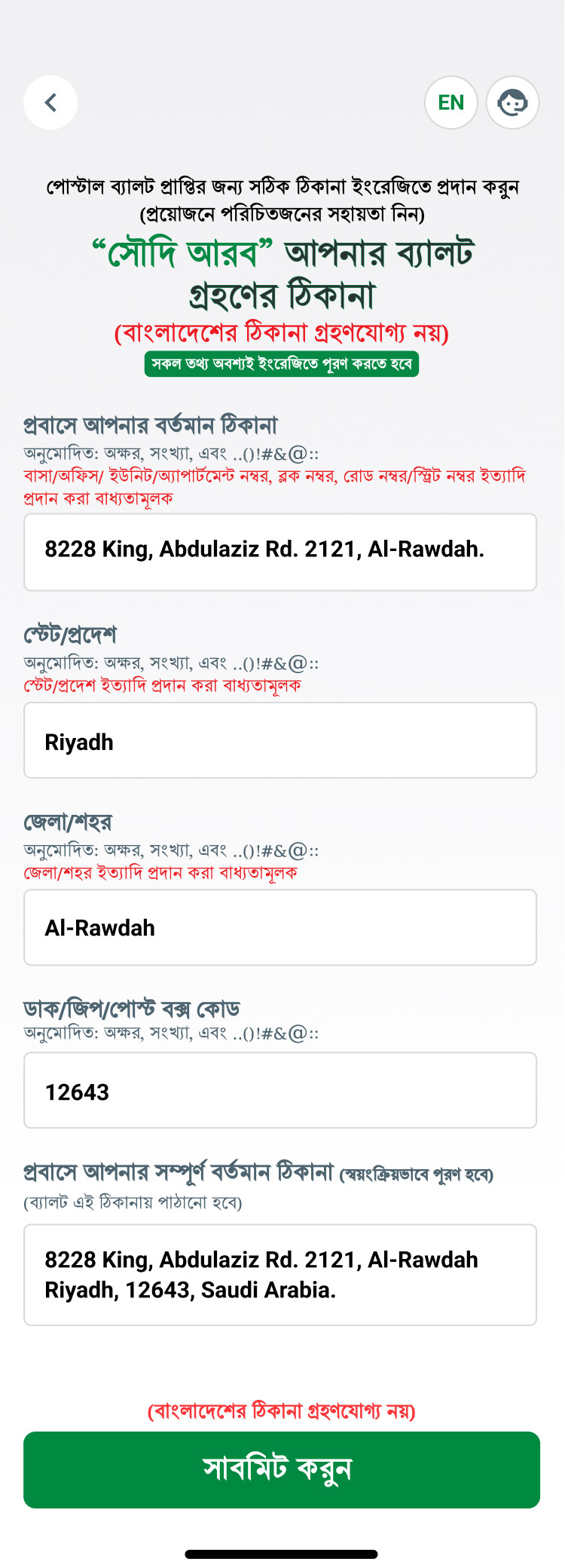
Task: Edit the postal code field 12643
Action: coord(280,1090)
